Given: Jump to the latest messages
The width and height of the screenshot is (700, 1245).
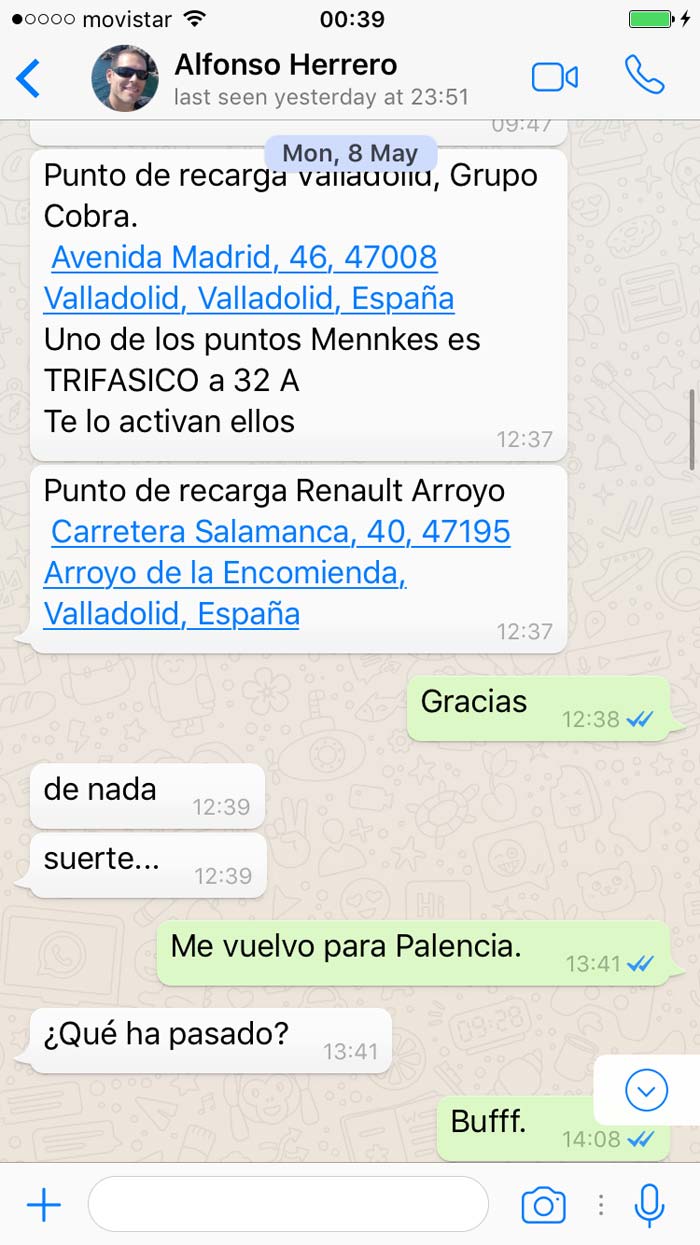Looking at the screenshot, I should click(x=646, y=1090).
